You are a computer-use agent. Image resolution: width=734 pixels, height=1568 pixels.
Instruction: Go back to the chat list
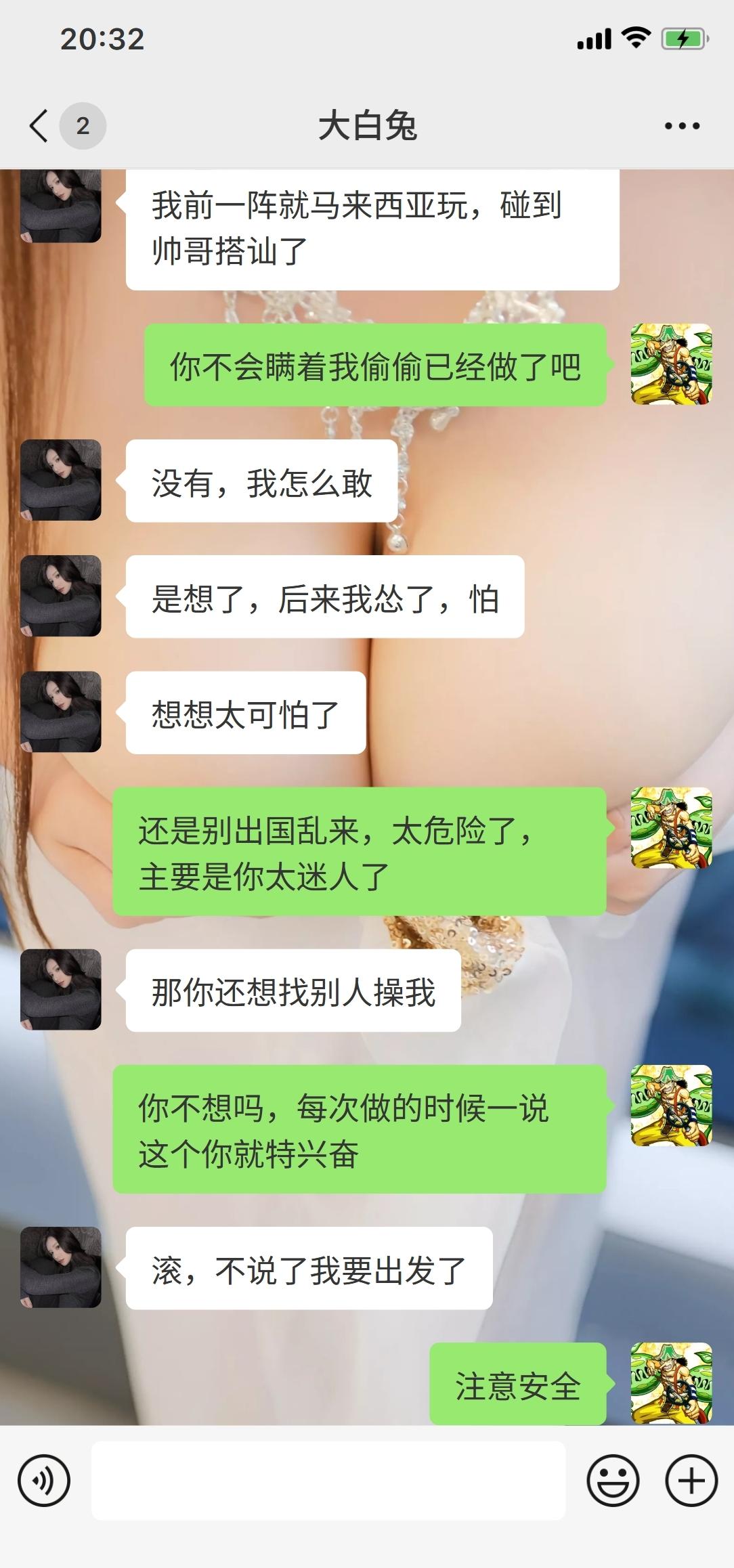point(39,126)
